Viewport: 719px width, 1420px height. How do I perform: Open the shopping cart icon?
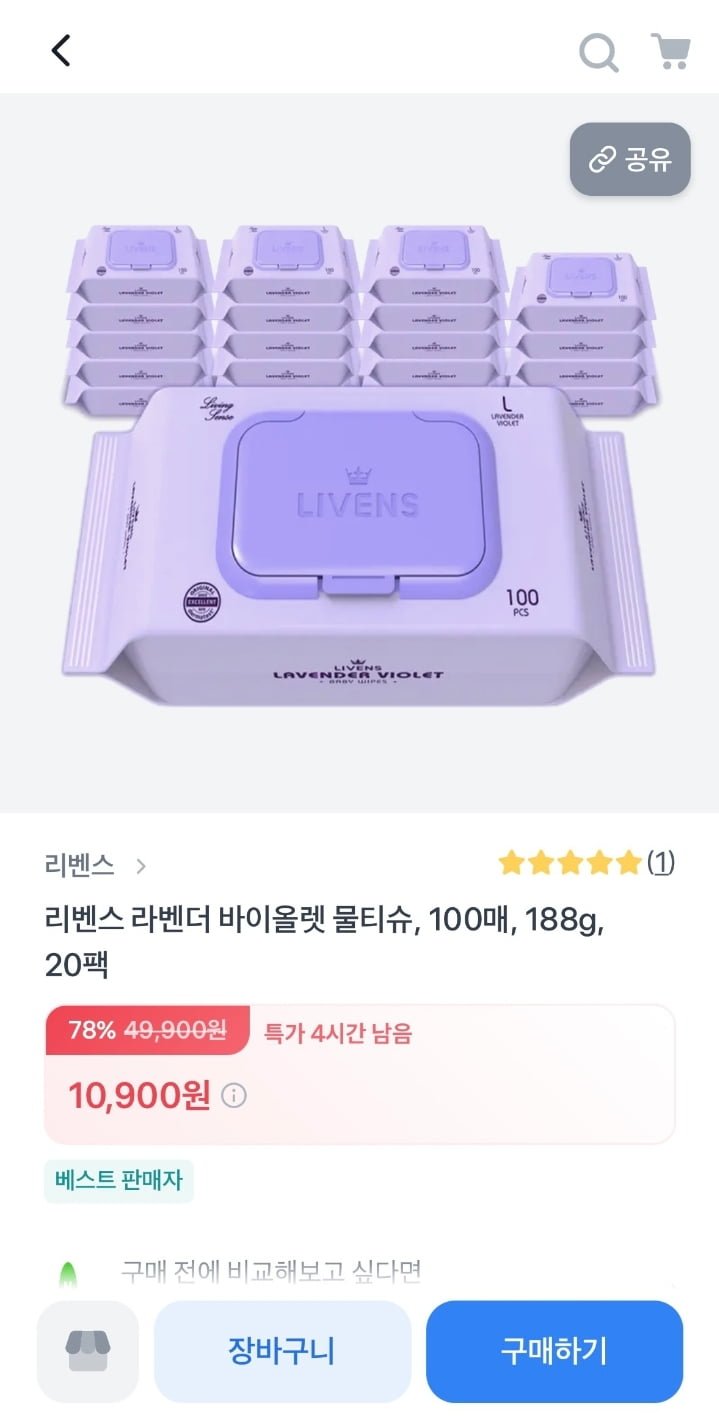coord(671,51)
